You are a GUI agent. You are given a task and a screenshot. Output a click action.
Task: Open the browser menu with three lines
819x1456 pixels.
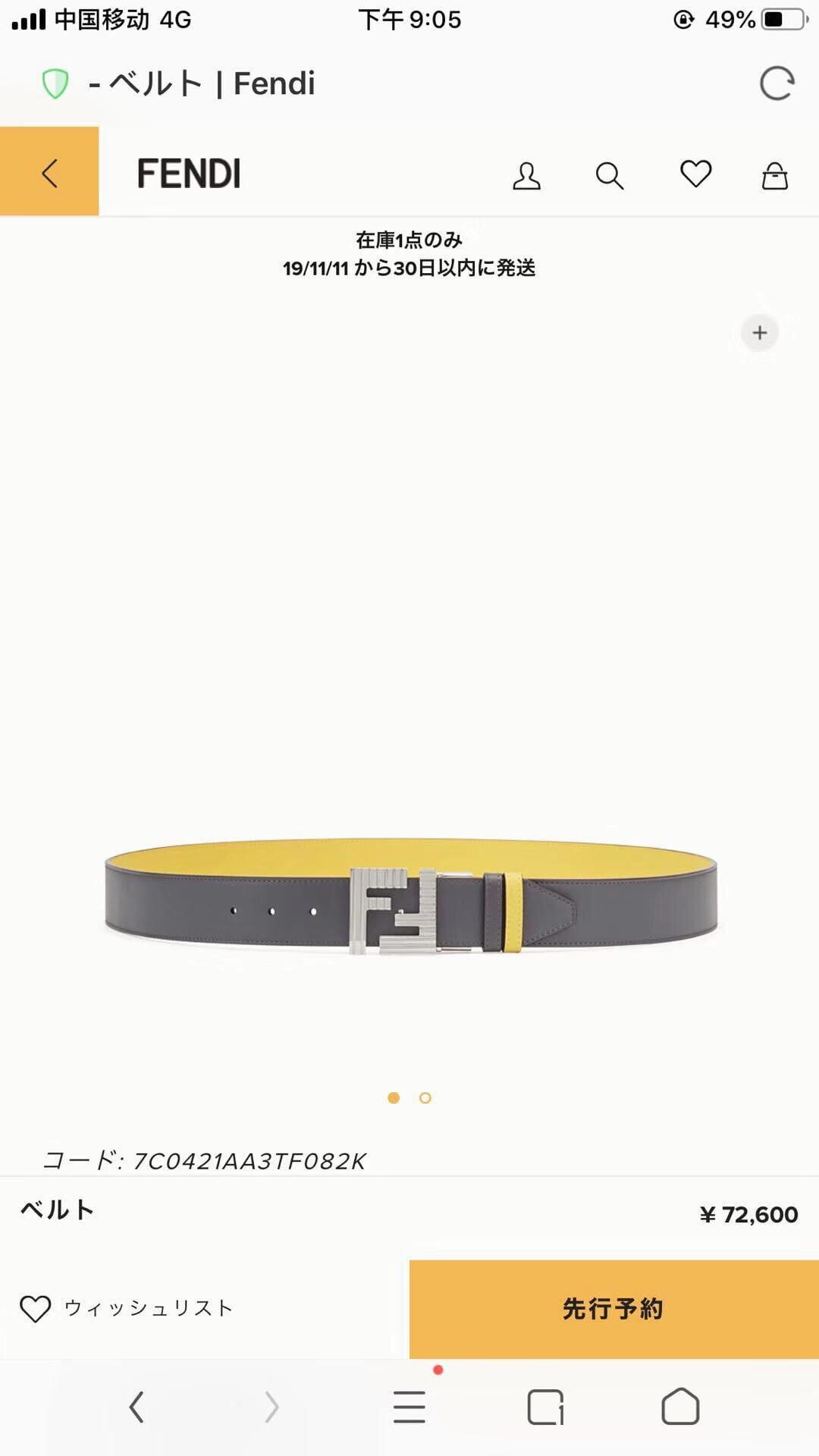click(x=409, y=1407)
